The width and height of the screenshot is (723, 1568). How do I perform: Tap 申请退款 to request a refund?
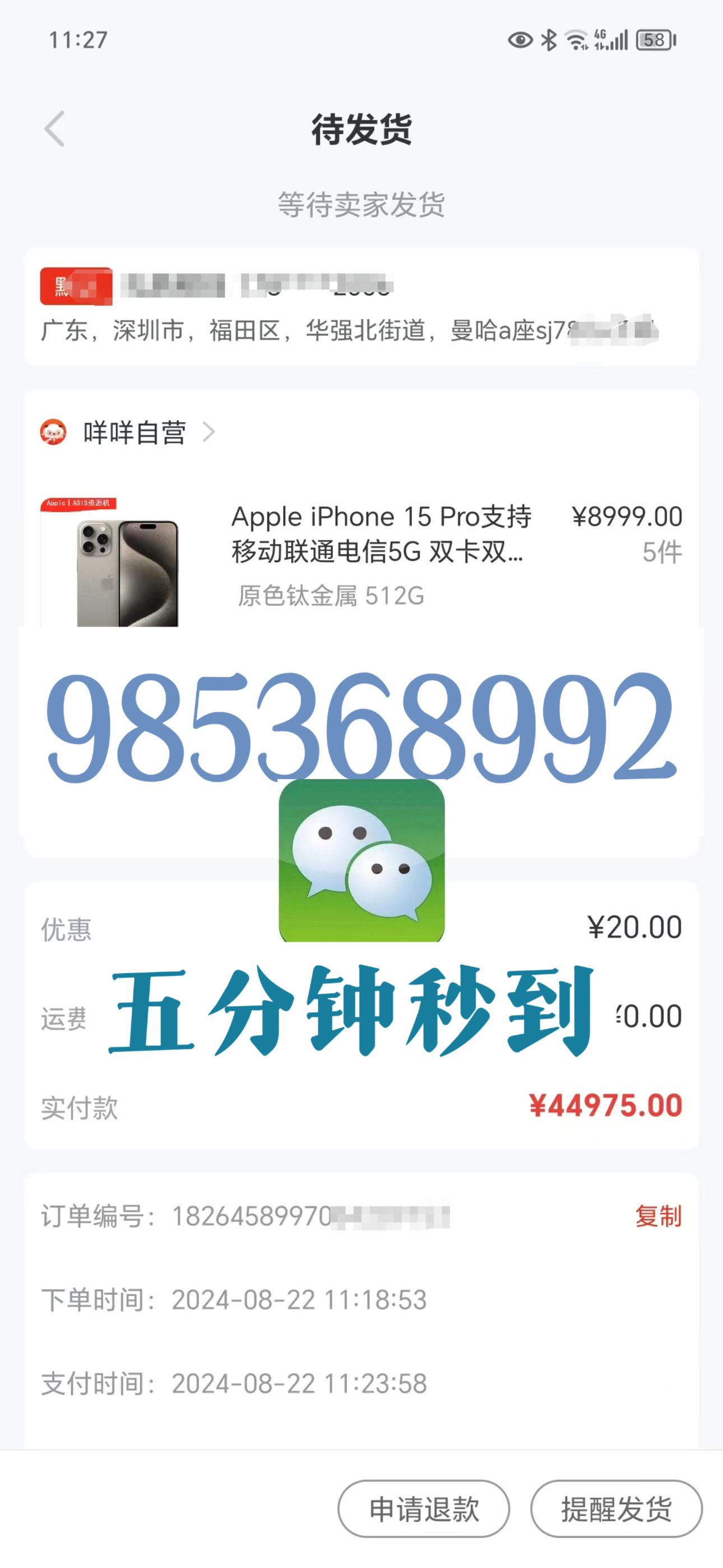pos(424,1509)
